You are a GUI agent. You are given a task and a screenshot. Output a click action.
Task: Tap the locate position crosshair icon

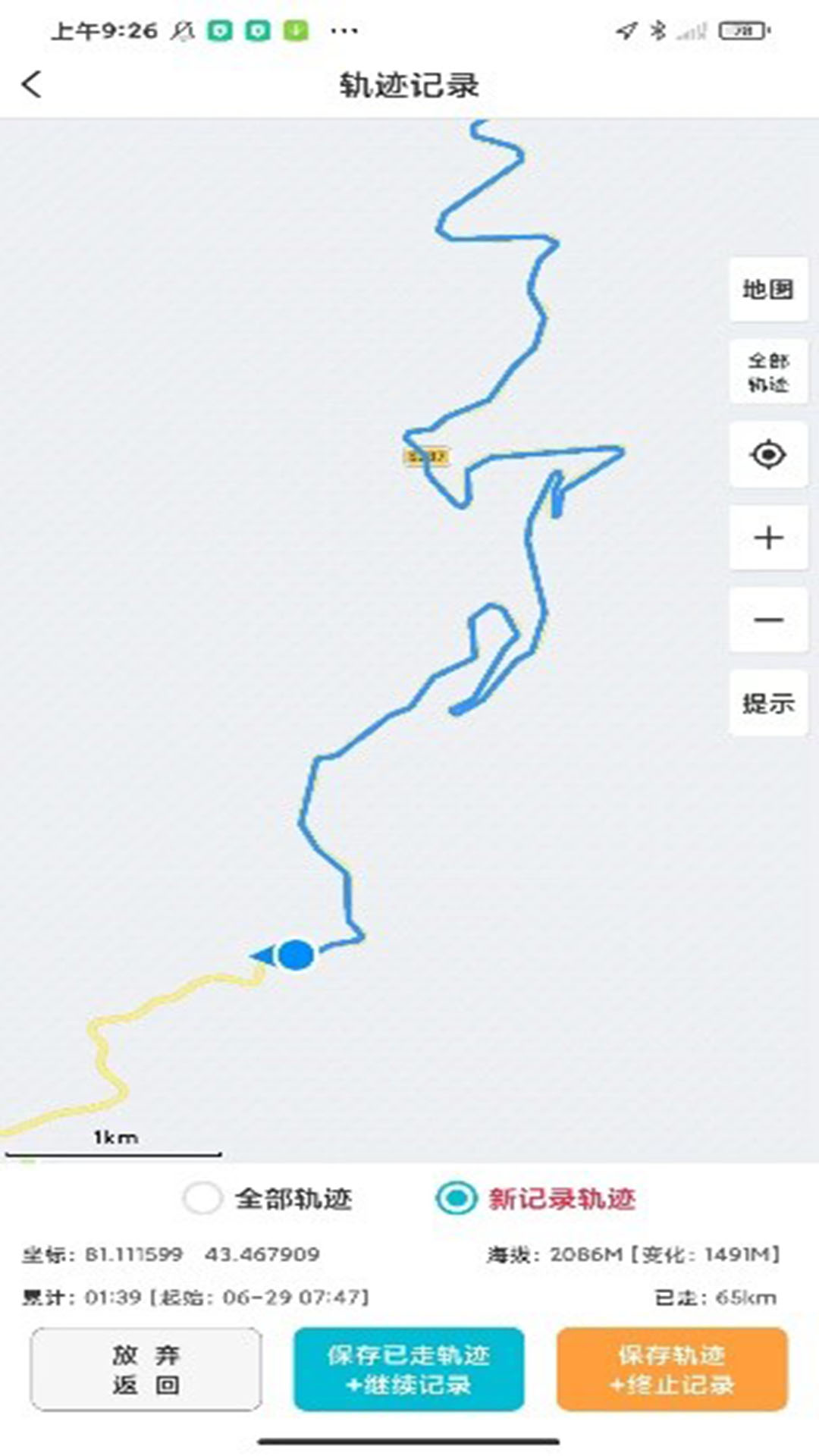coord(768,455)
